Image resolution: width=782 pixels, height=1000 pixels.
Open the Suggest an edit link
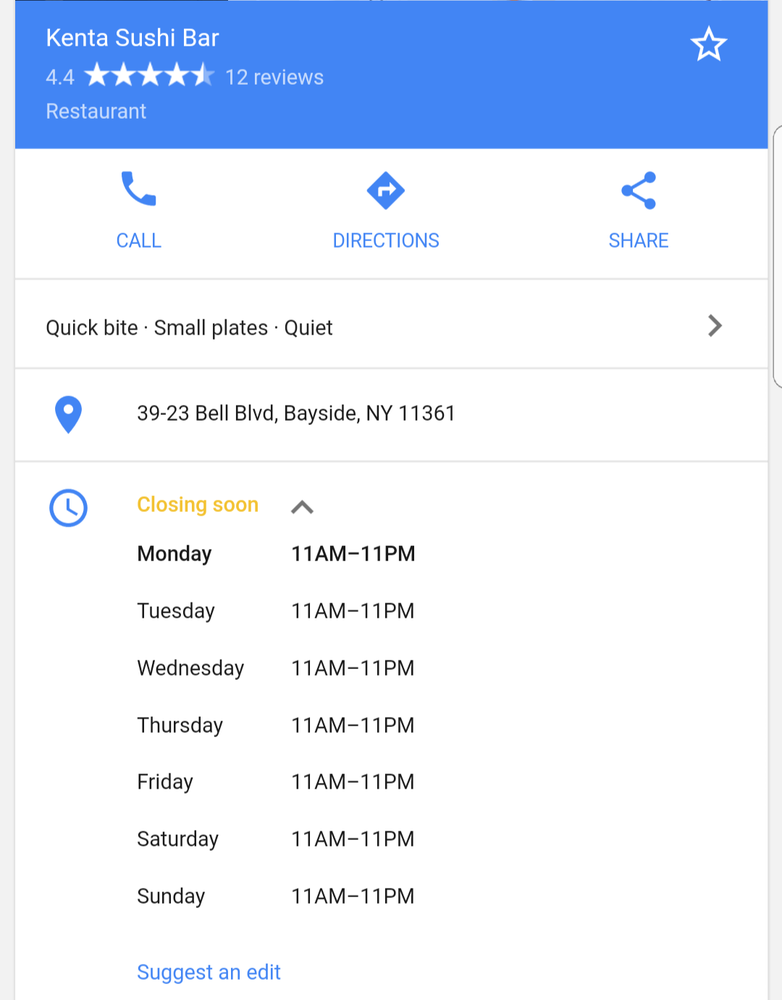[208, 972]
